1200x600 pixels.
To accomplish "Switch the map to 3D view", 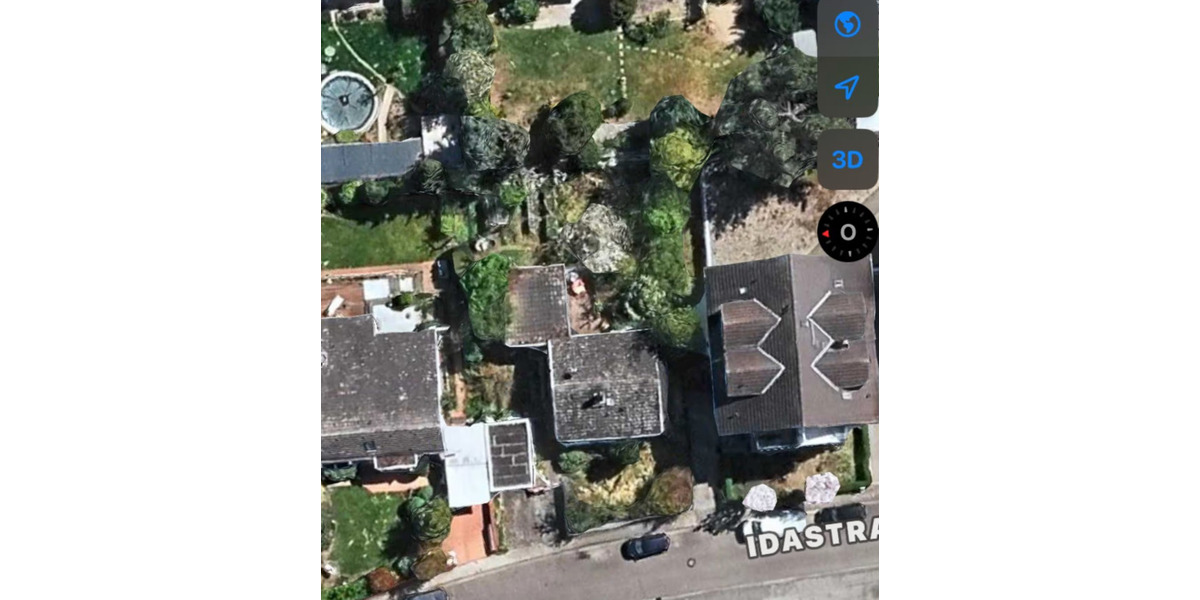I will click(x=847, y=160).
